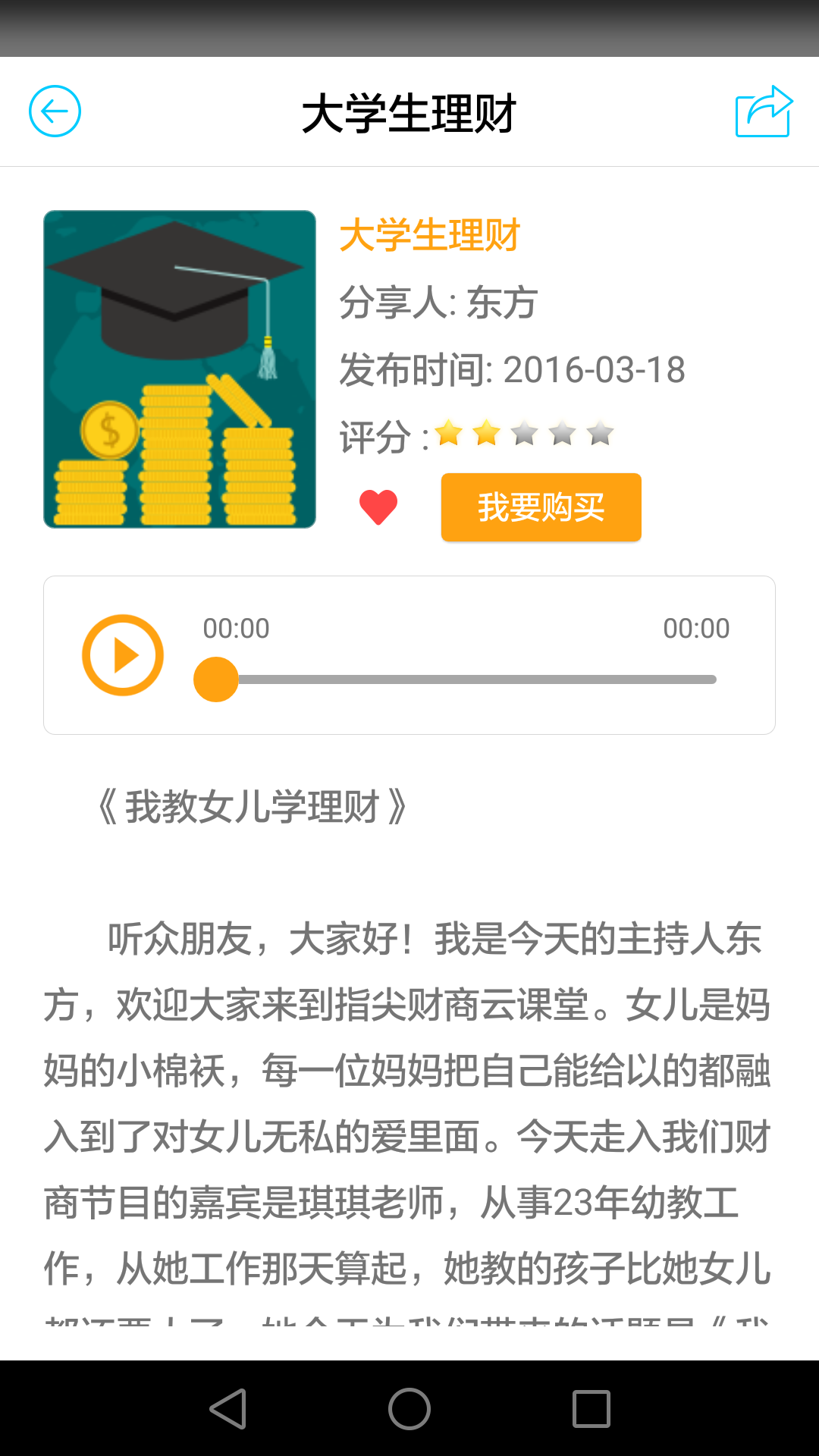The height and width of the screenshot is (1456, 819).
Task: Tap the third star to rate three stars
Action: click(x=523, y=432)
